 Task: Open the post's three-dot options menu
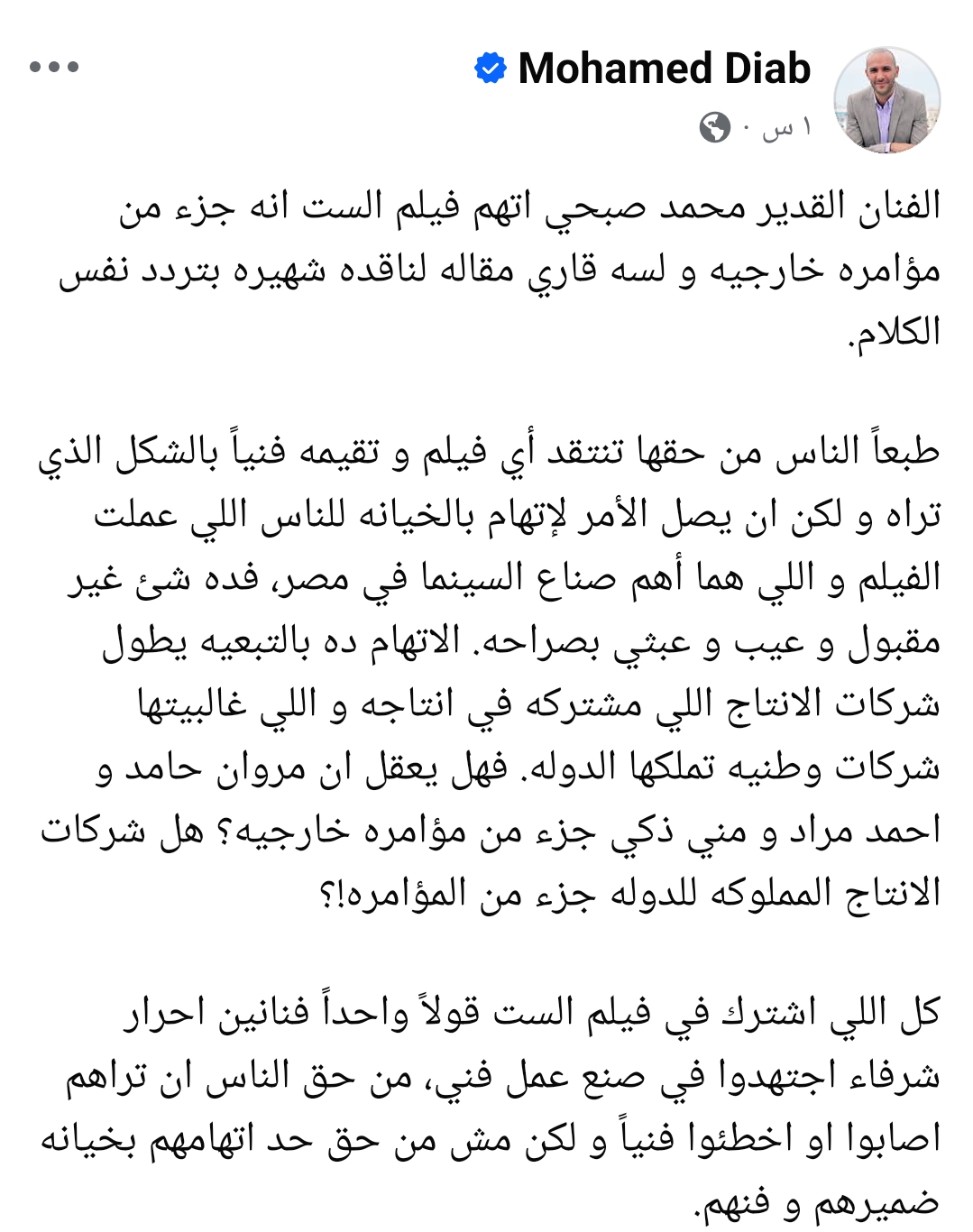[x=54, y=67]
